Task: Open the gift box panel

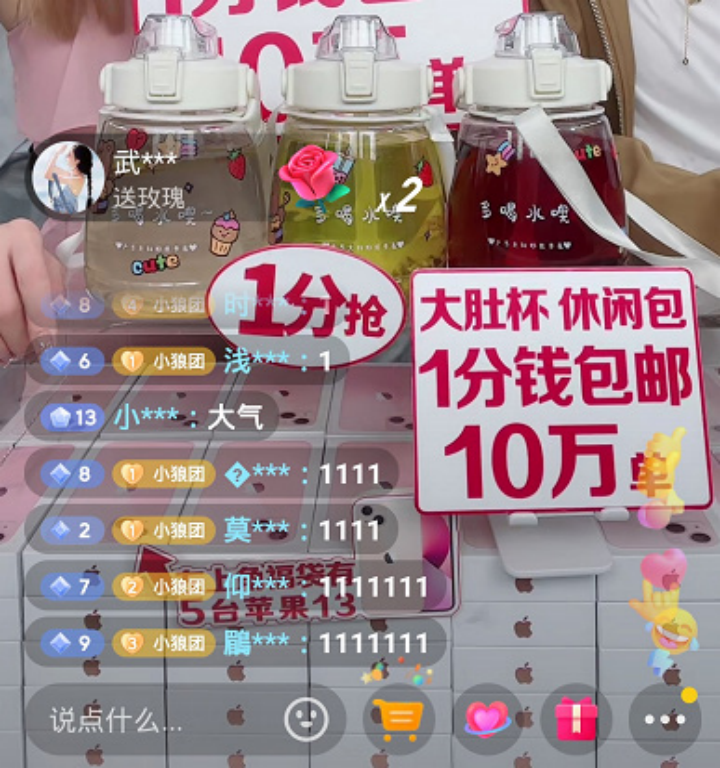Action: click(576, 719)
